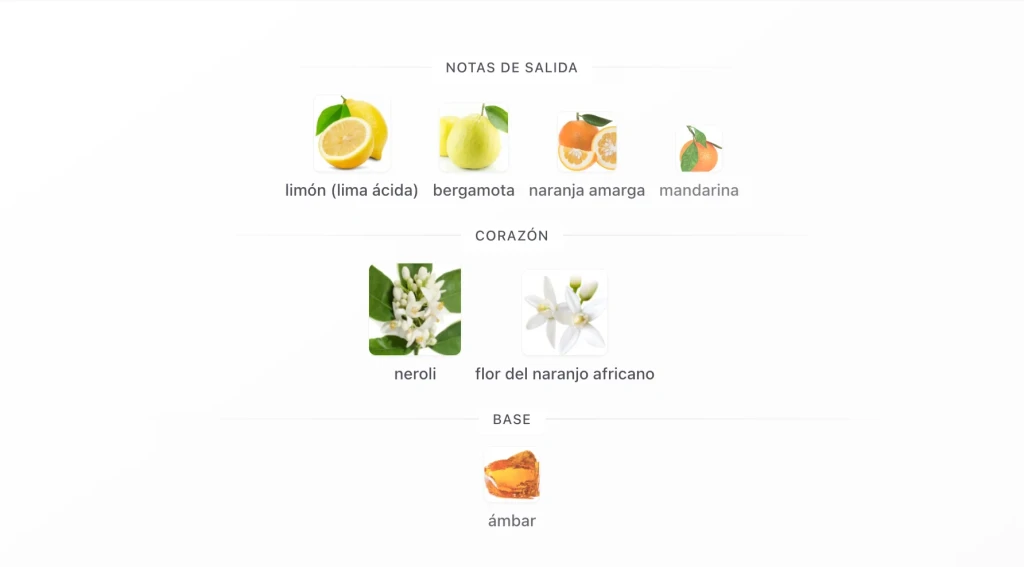Open the mandarina note
The width and height of the screenshot is (1024, 567).
coord(699,161)
